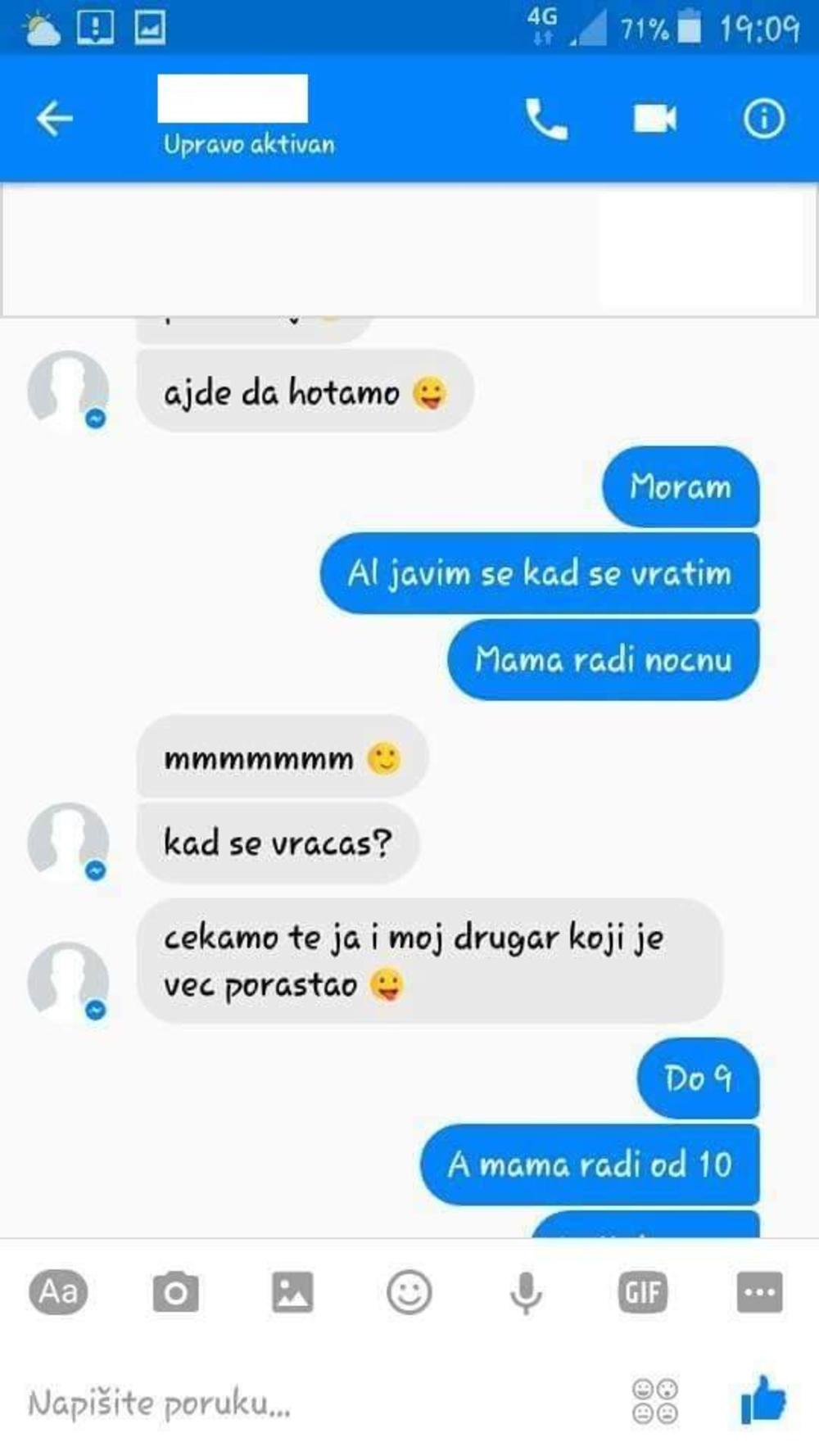Open avatar beside "kad se vracas?" message
819x1456 pixels.
pyautogui.click(x=68, y=842)
